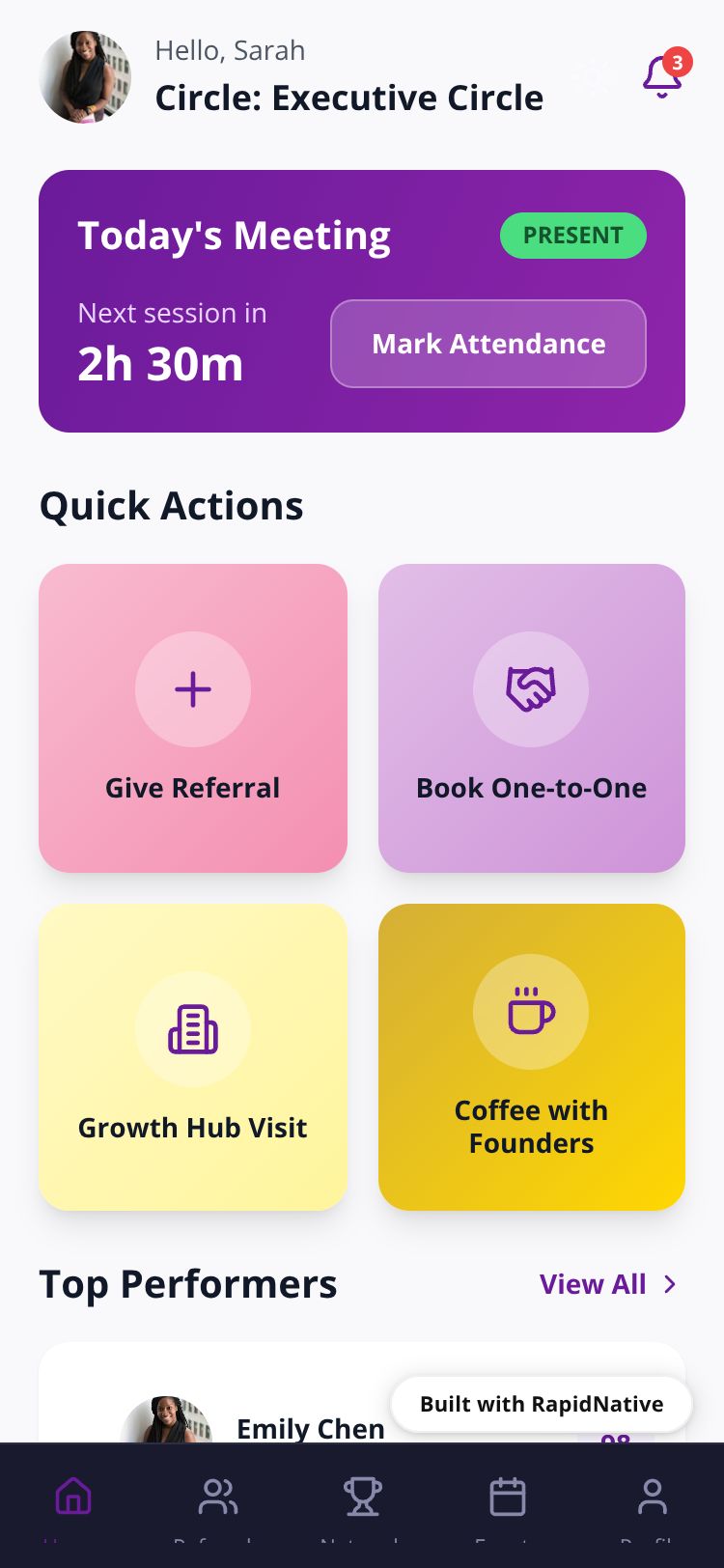Go to the trophy tab
724x1568 pixels.
pyautogui.click(x=363, y=1498)
